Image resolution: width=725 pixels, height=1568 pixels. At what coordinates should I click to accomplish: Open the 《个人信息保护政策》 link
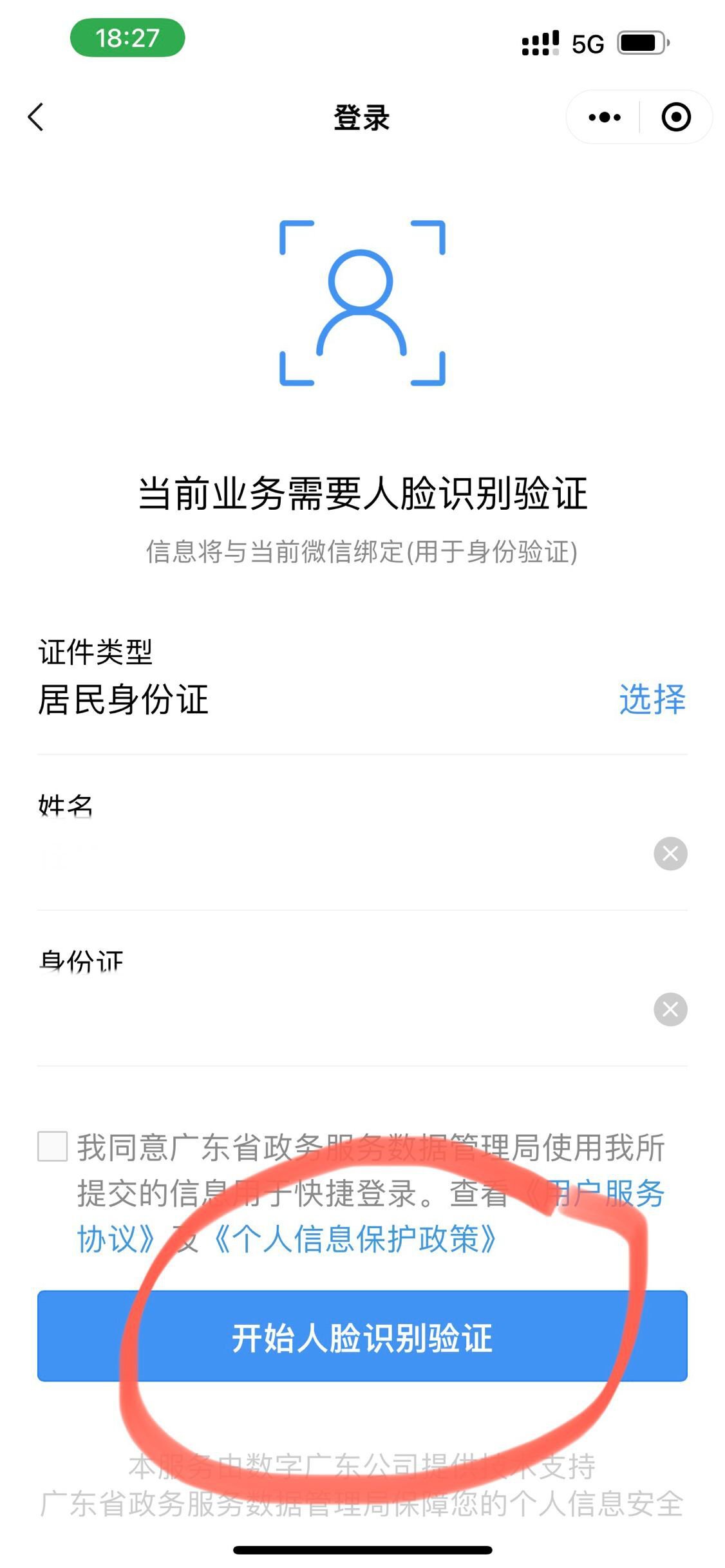pyautogui.click(x=354, y=1238)
